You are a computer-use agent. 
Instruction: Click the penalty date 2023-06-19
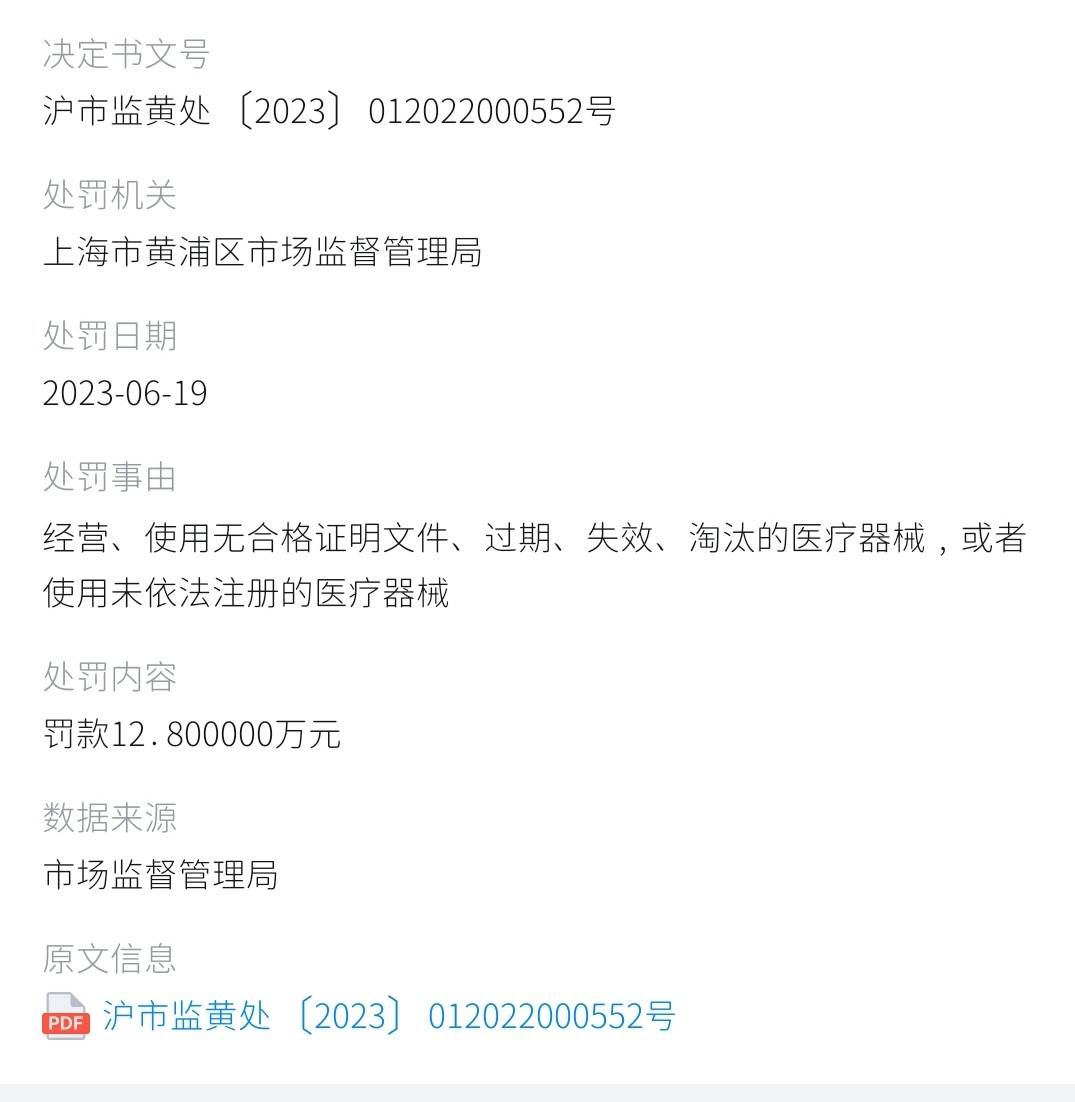[125, 393]
